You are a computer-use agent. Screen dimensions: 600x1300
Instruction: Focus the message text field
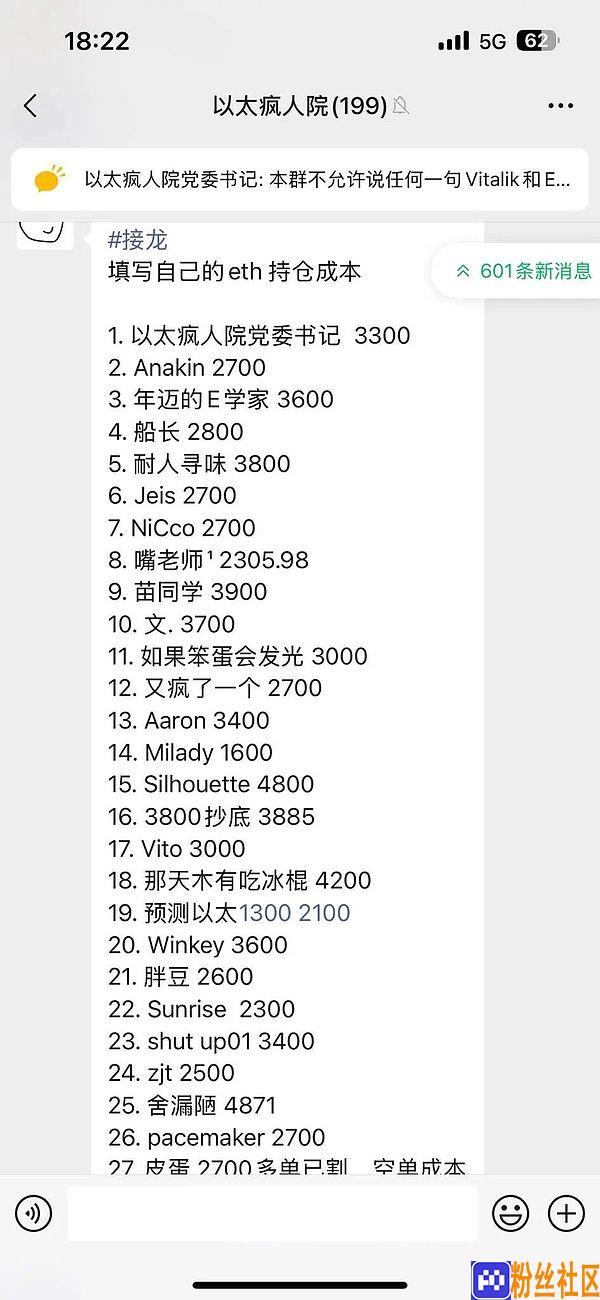pos(272,1214)
